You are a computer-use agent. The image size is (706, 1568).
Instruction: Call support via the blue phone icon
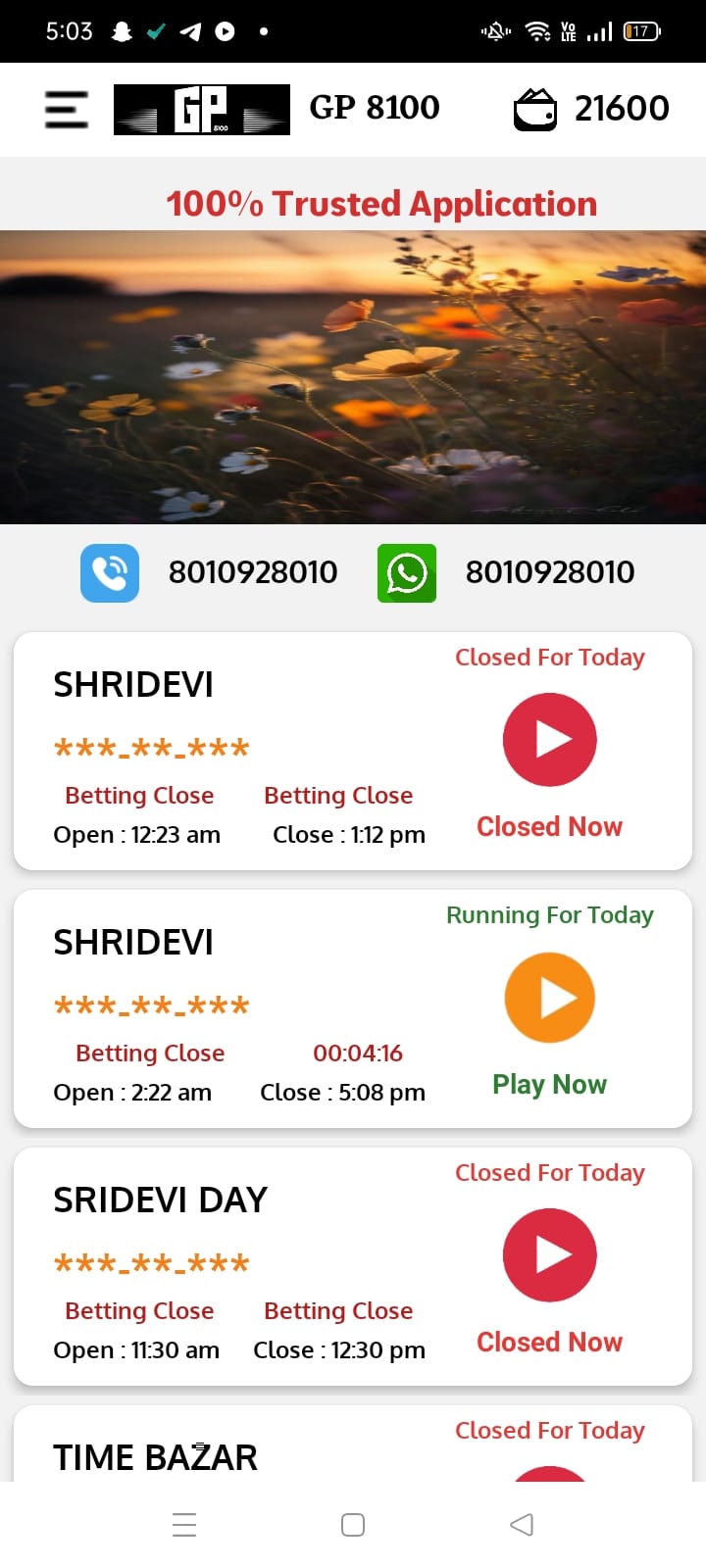click(110, 572)
